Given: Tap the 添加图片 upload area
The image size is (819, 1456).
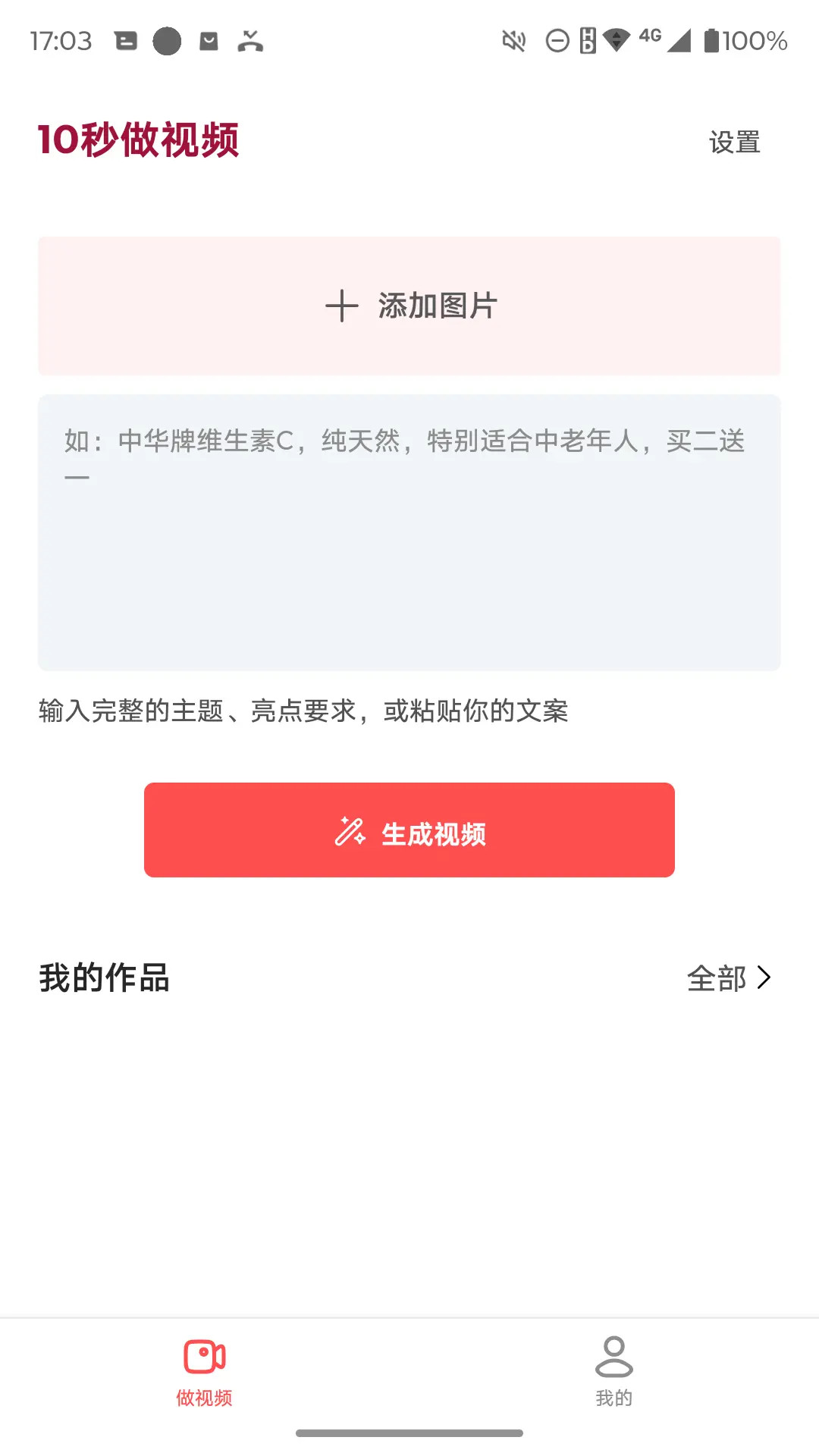Looking at the screenshot, I should pyautogui.click(x=409, y=305).
